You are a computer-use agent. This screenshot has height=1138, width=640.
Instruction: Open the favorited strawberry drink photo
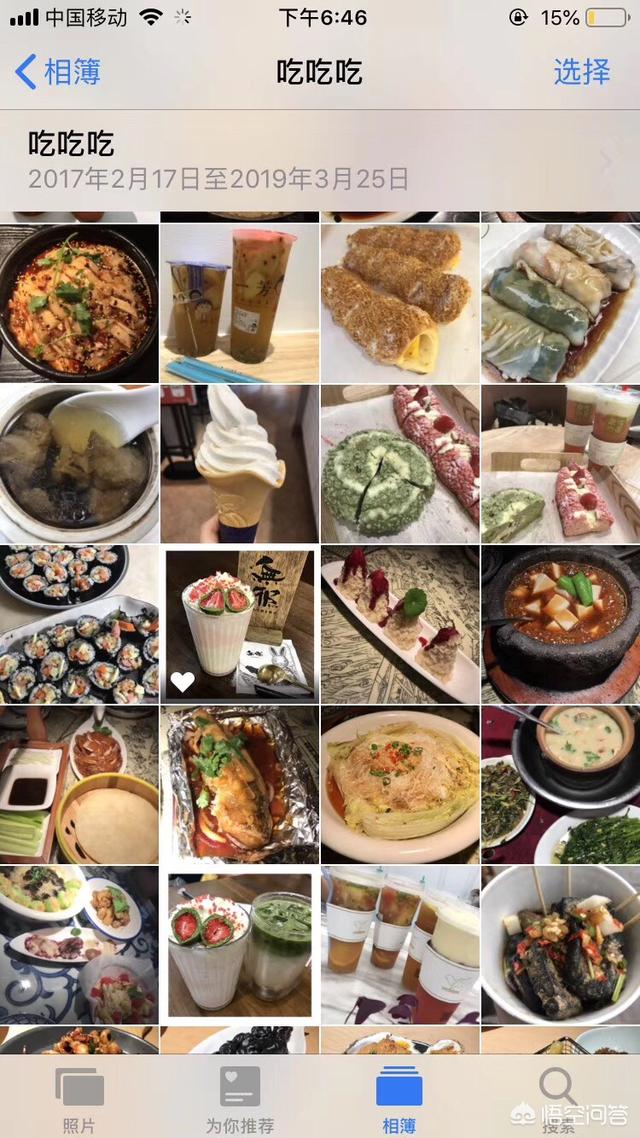click(239, 624)
